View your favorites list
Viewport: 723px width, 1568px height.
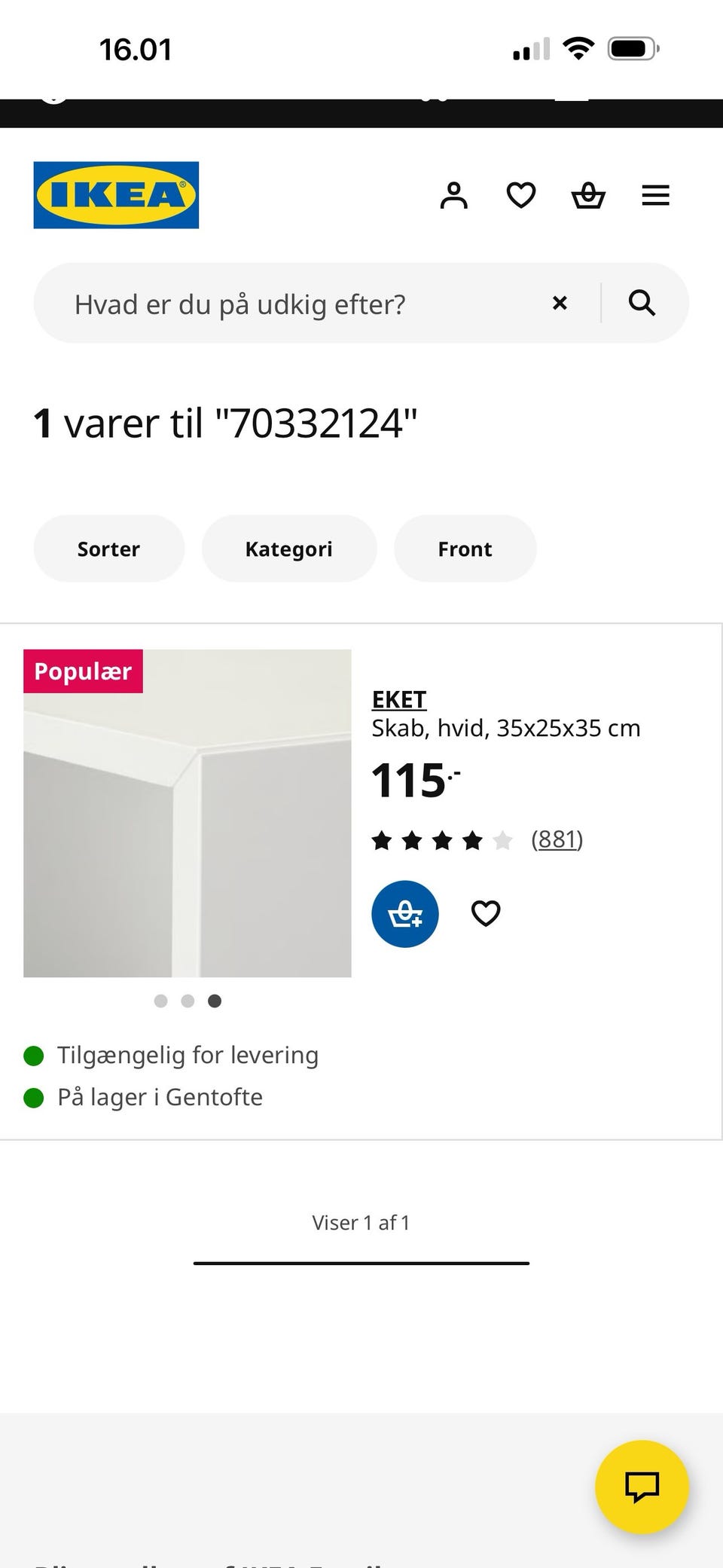(x=520, y=194)
